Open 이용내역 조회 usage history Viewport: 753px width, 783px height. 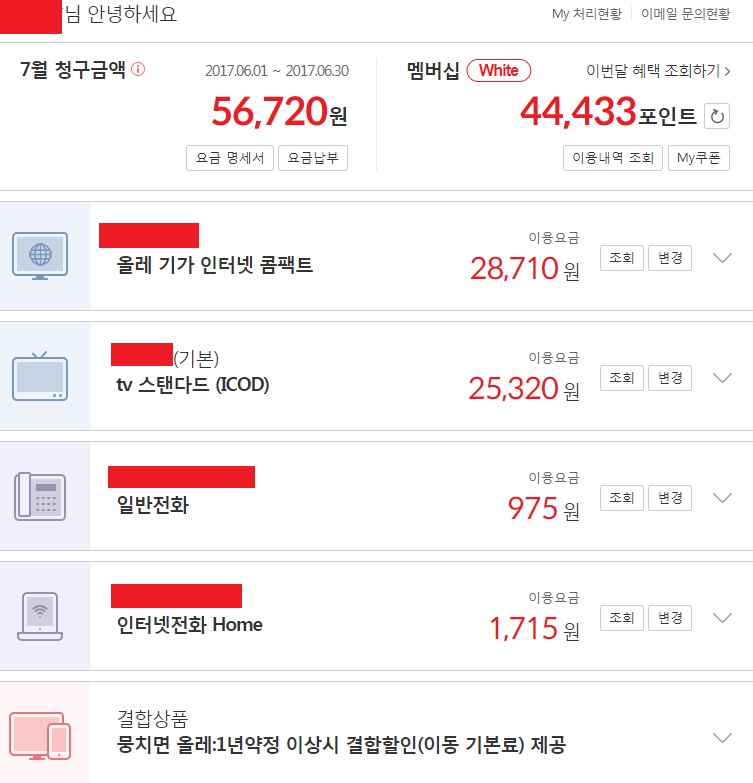(x=613, y=158)
